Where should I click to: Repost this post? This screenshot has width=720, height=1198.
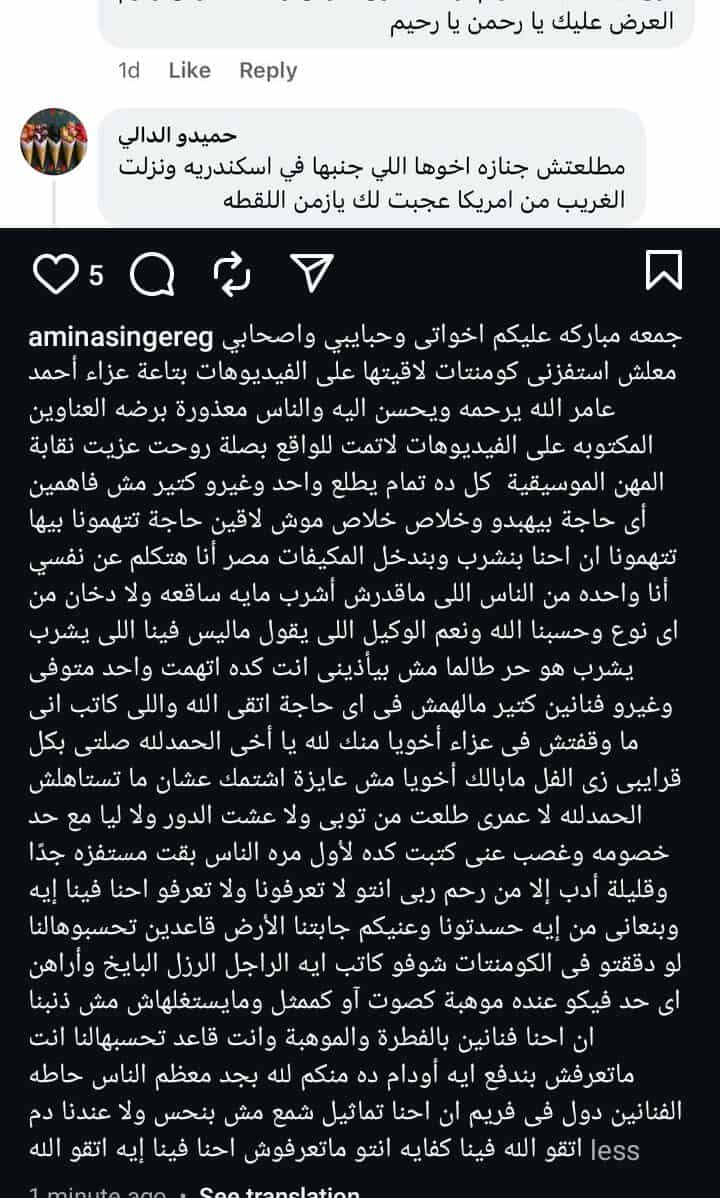point(232,273)
